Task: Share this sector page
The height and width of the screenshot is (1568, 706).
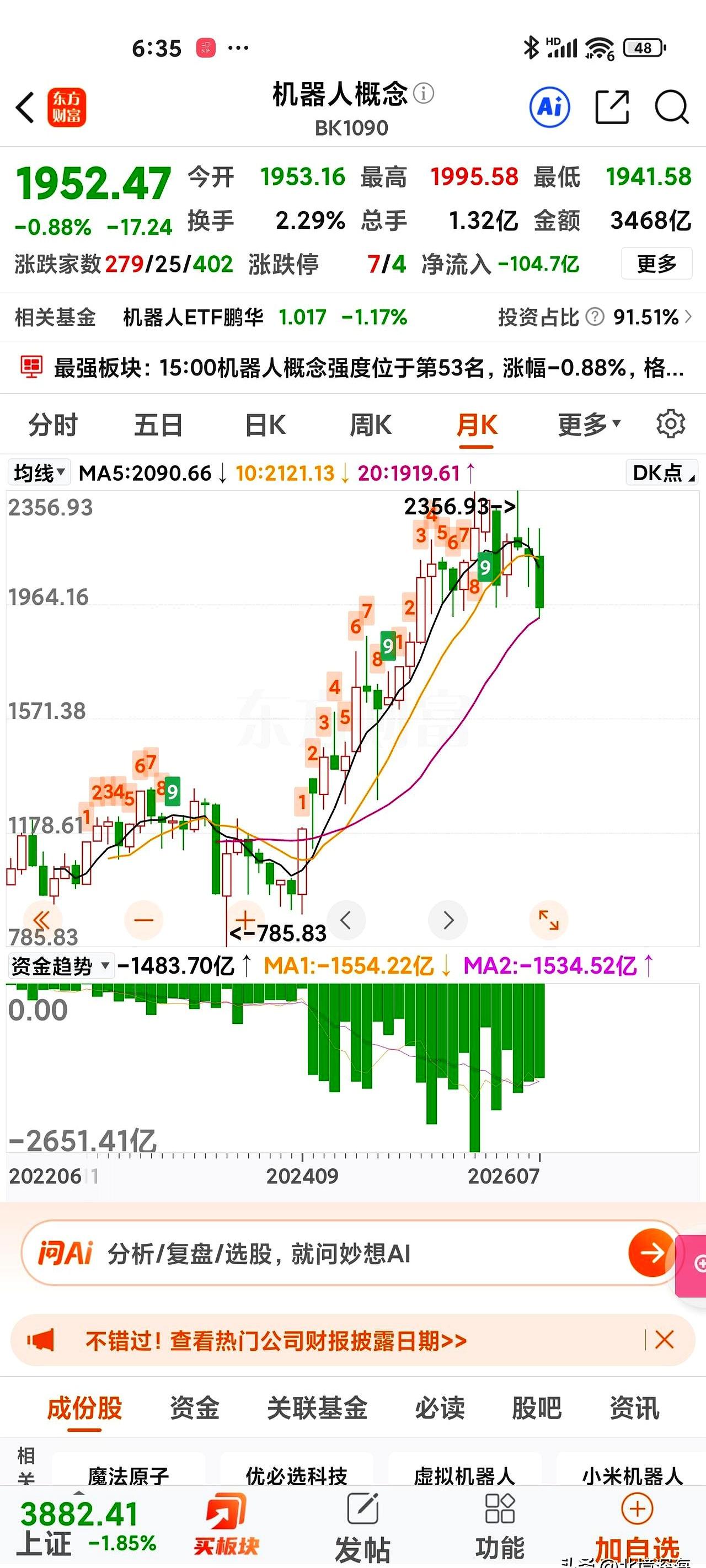Action: 612,108
